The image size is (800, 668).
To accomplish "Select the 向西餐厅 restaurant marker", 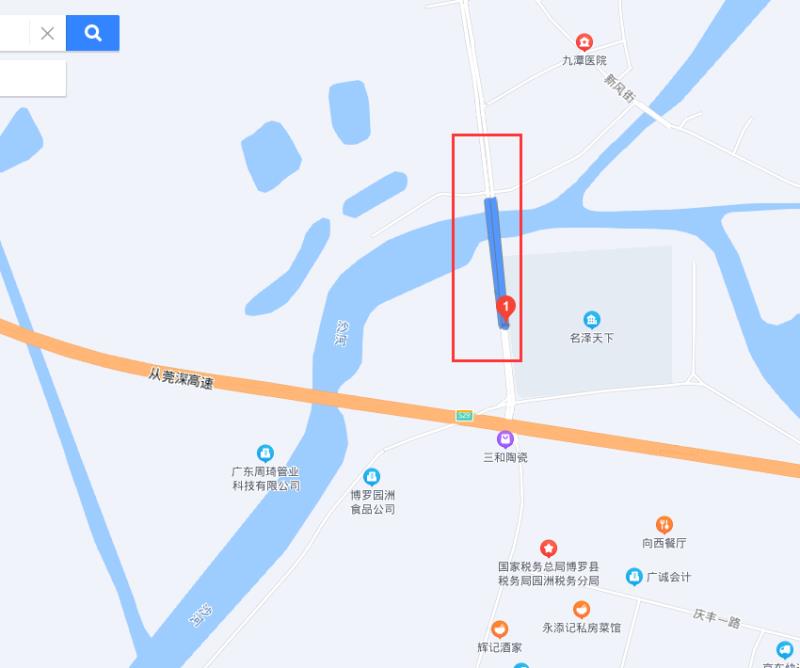I will (x=664, y=524).
